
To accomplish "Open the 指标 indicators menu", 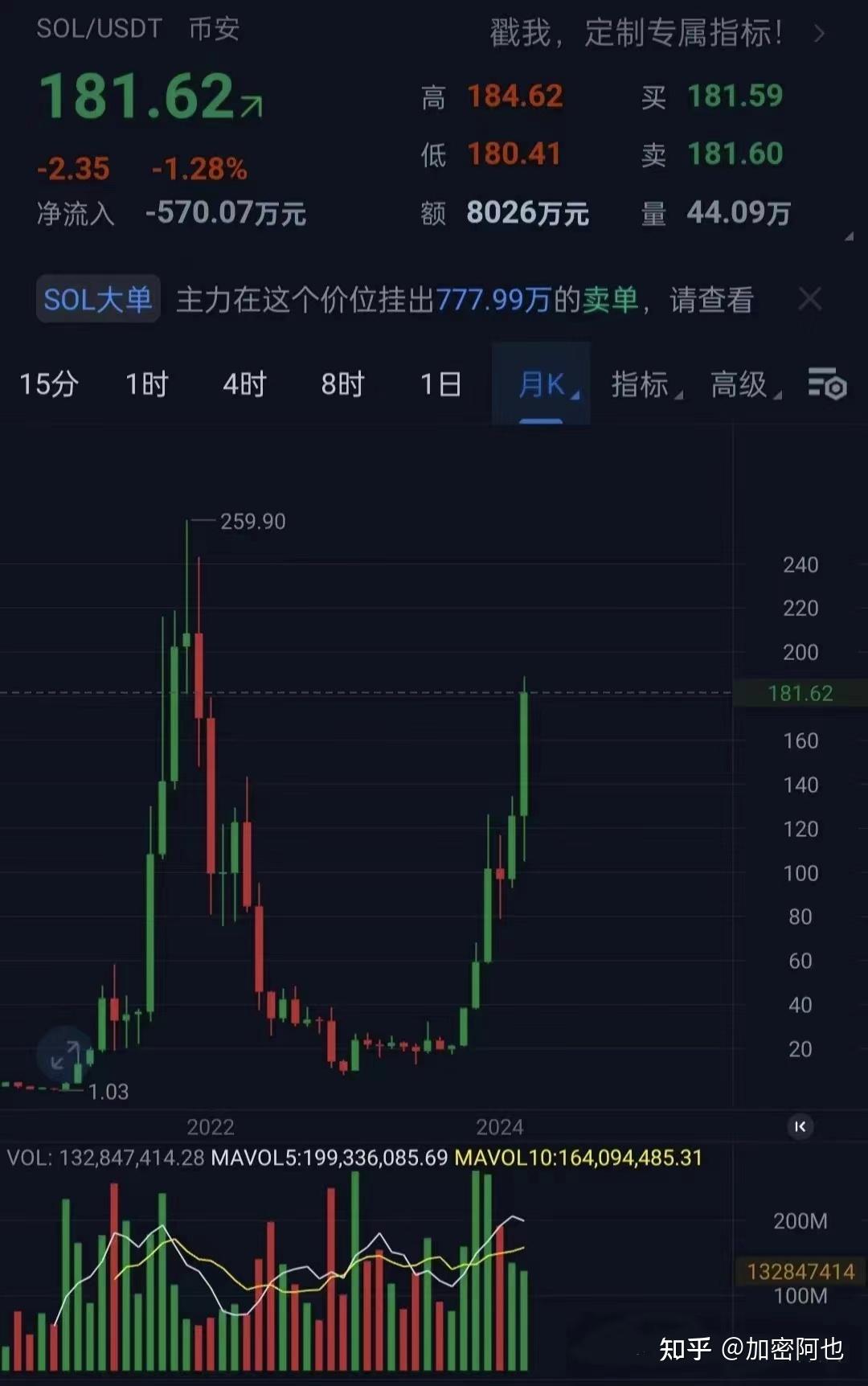I will coord(643,384).
